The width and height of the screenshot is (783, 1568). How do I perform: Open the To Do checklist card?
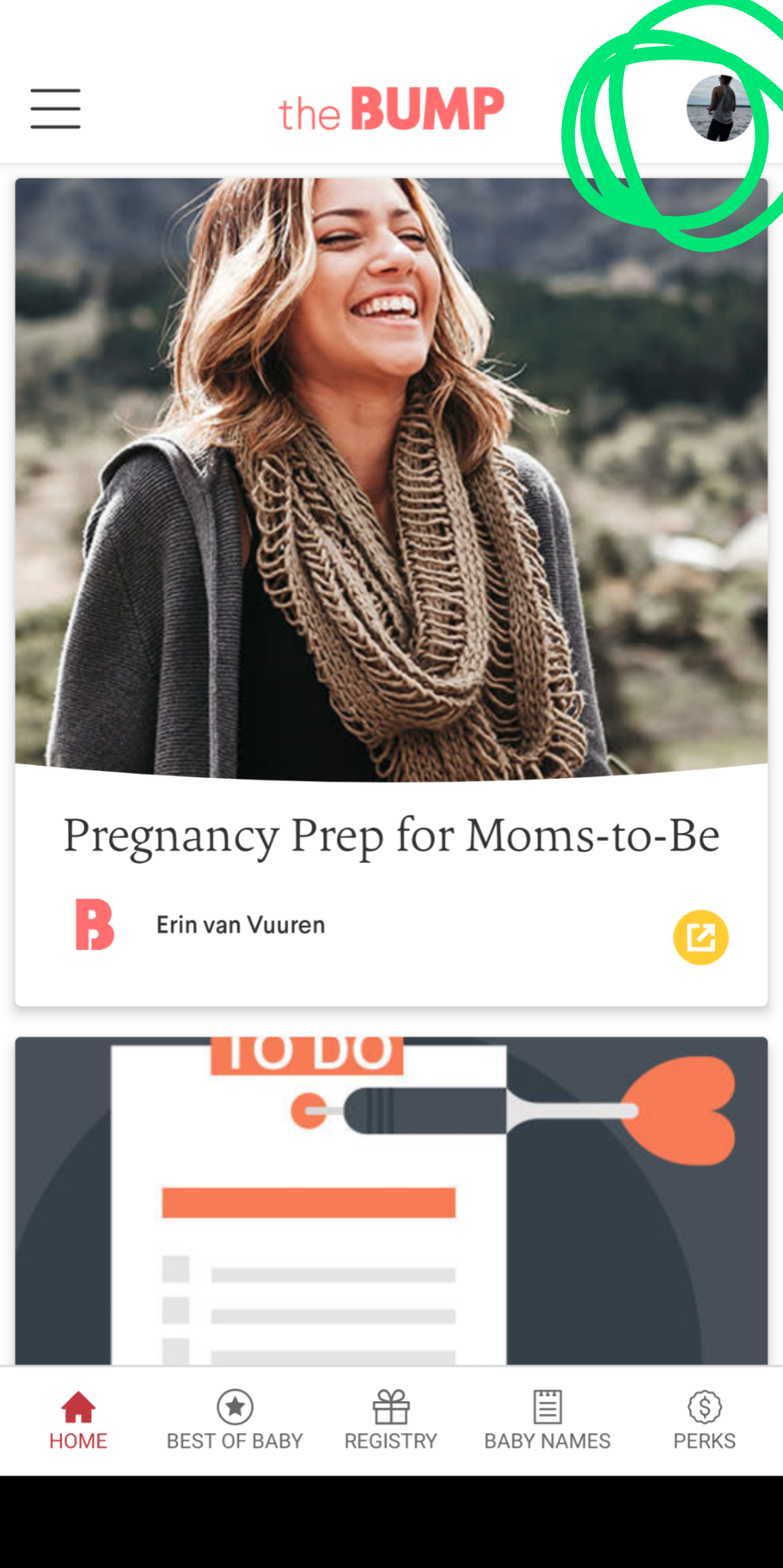coord(390,1200)
